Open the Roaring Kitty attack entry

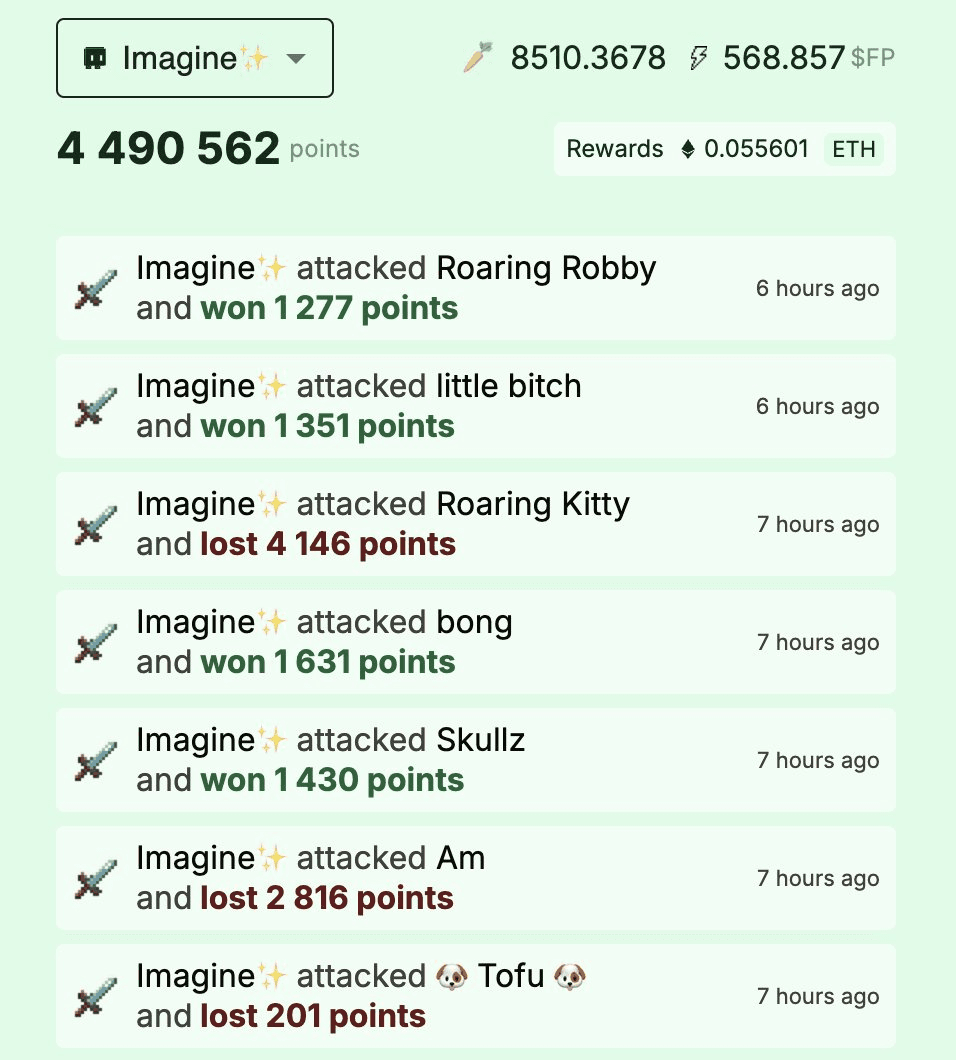point(475,524)
